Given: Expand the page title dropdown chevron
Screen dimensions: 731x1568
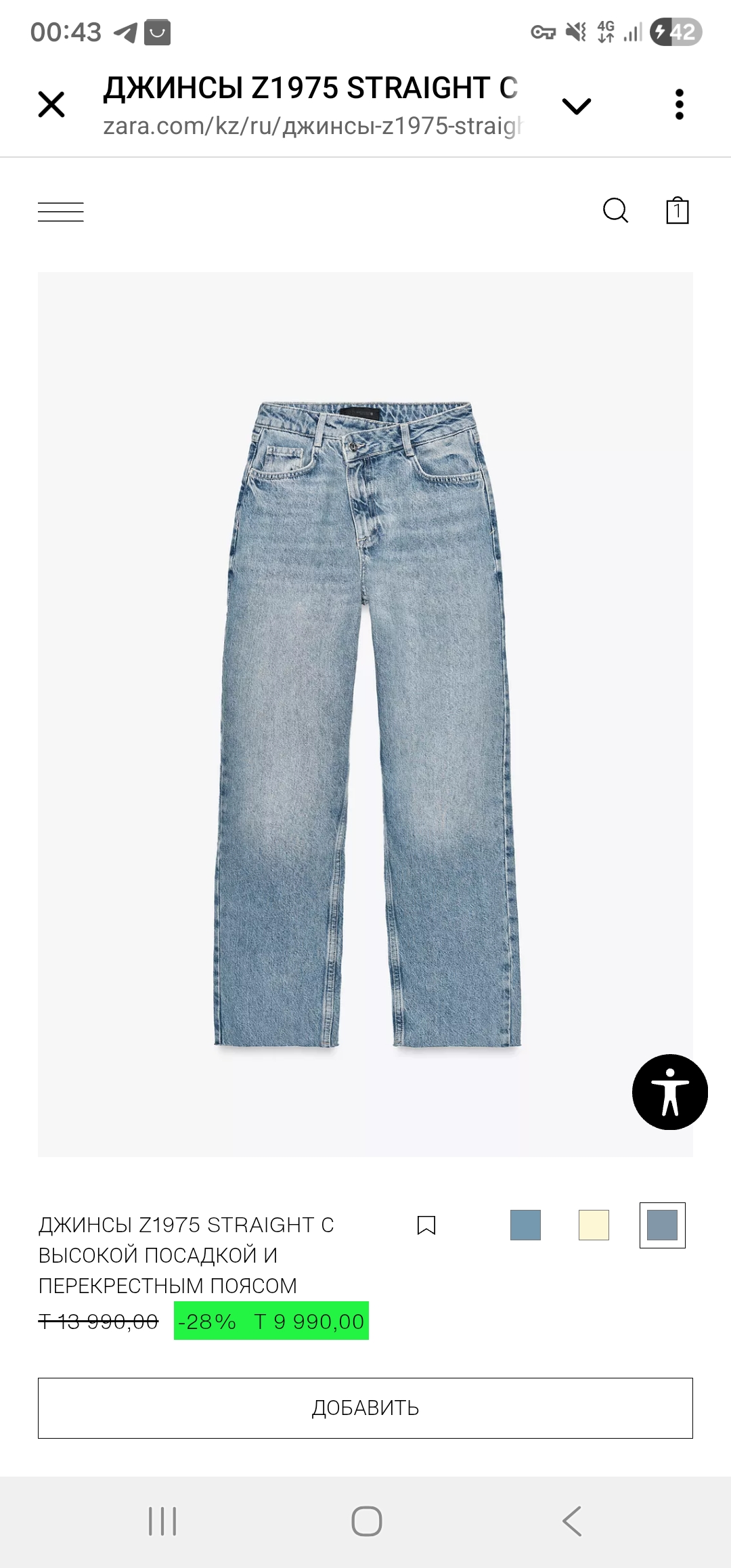Looking at the screenshot, I should pos(577,106).
